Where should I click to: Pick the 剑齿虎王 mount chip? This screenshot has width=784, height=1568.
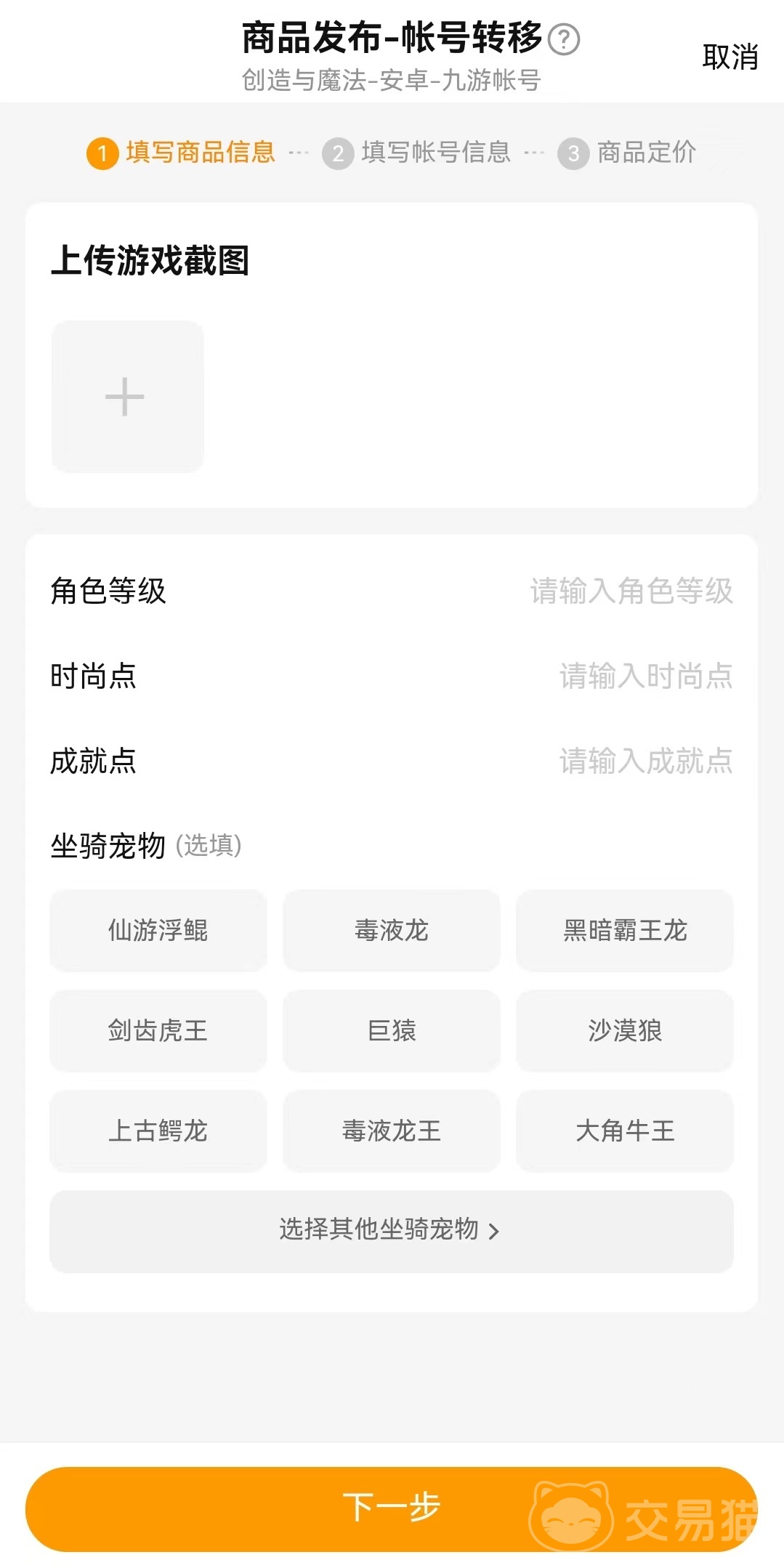pyautogui.click(x=158, y=1030)
